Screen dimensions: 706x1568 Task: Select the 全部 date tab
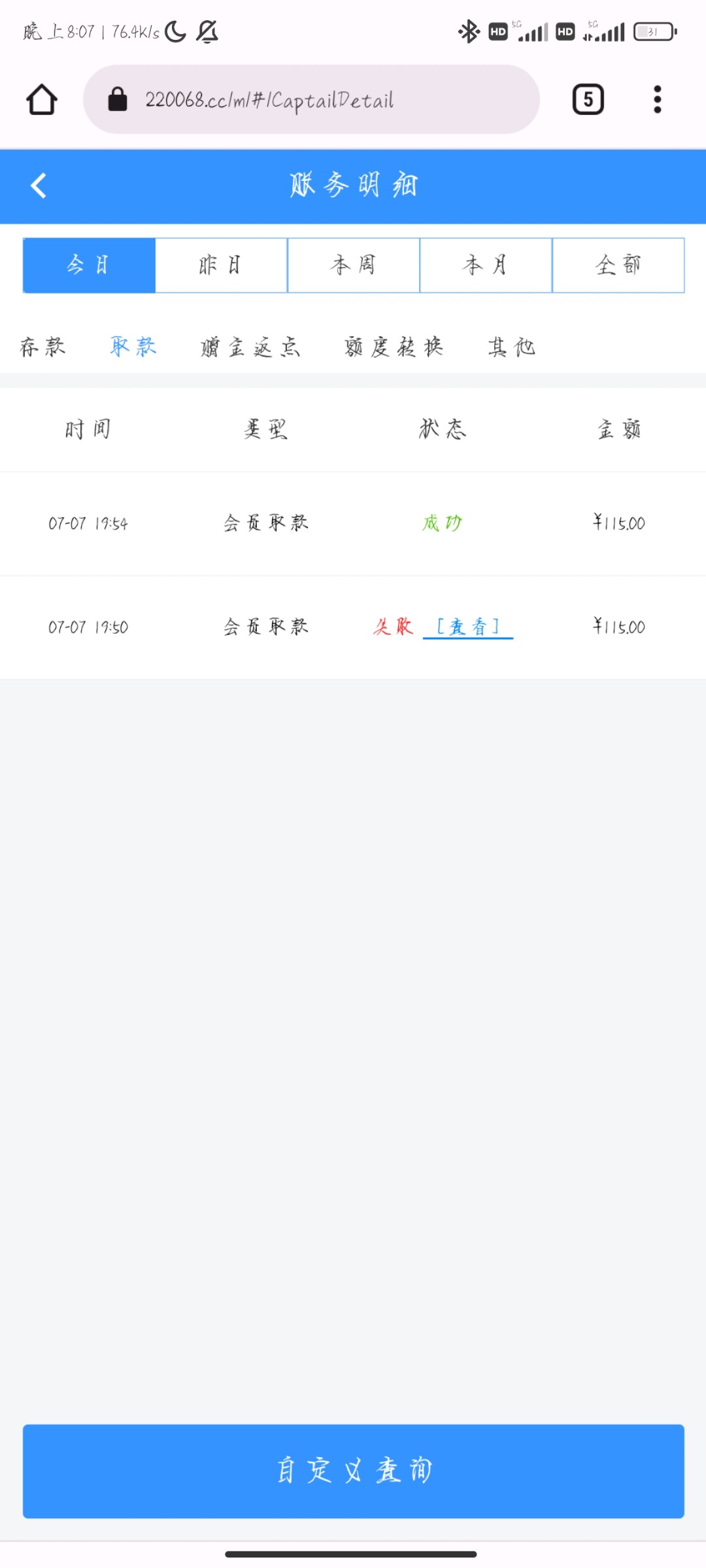click(618, 265)
